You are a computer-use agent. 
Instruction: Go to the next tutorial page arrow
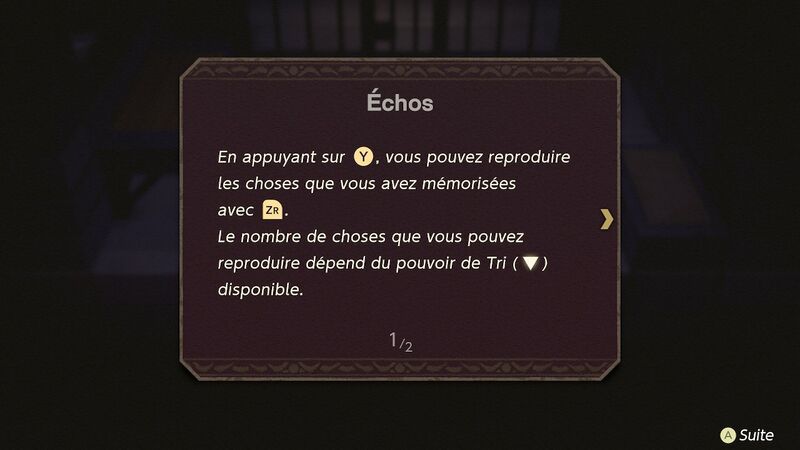tap(606, 219)
